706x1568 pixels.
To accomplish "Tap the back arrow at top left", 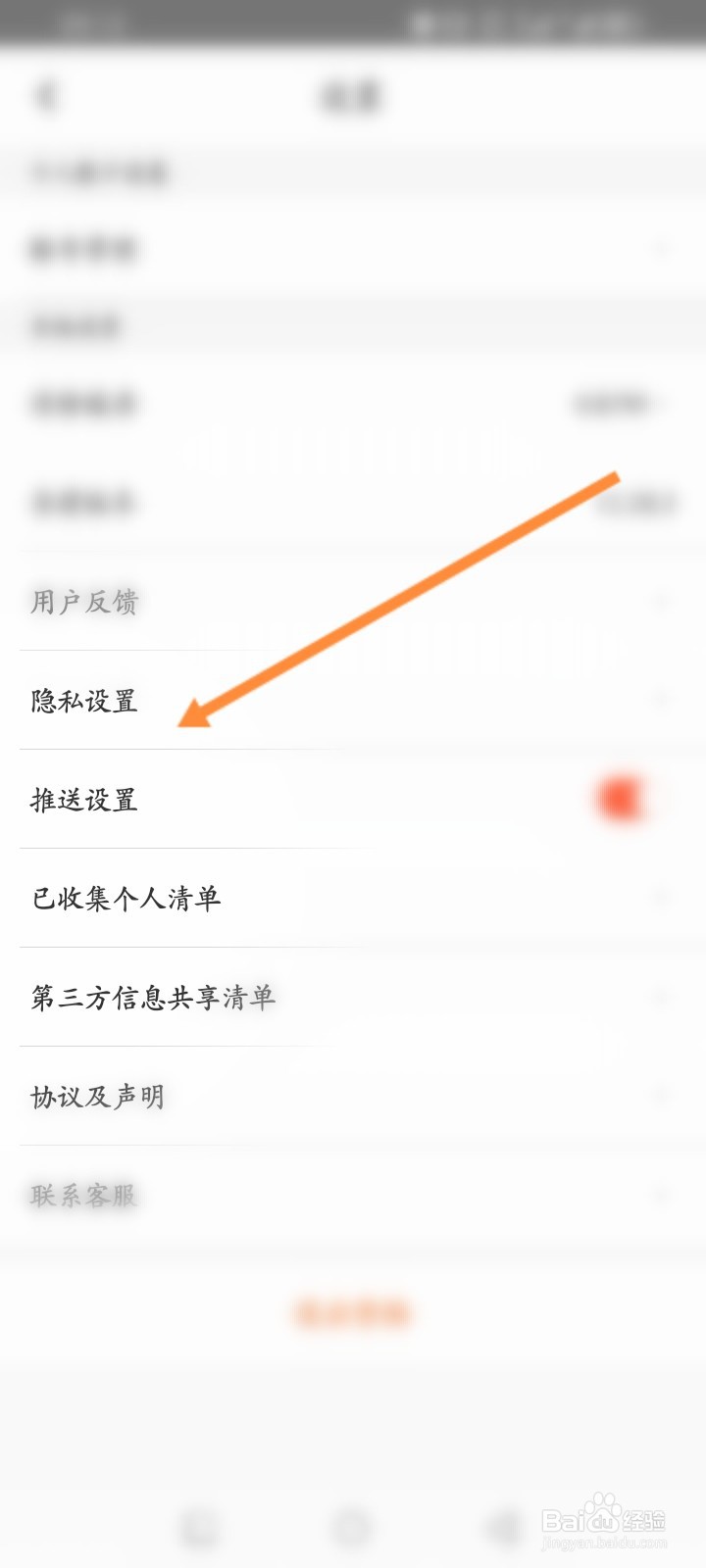I will coord(46,96).
